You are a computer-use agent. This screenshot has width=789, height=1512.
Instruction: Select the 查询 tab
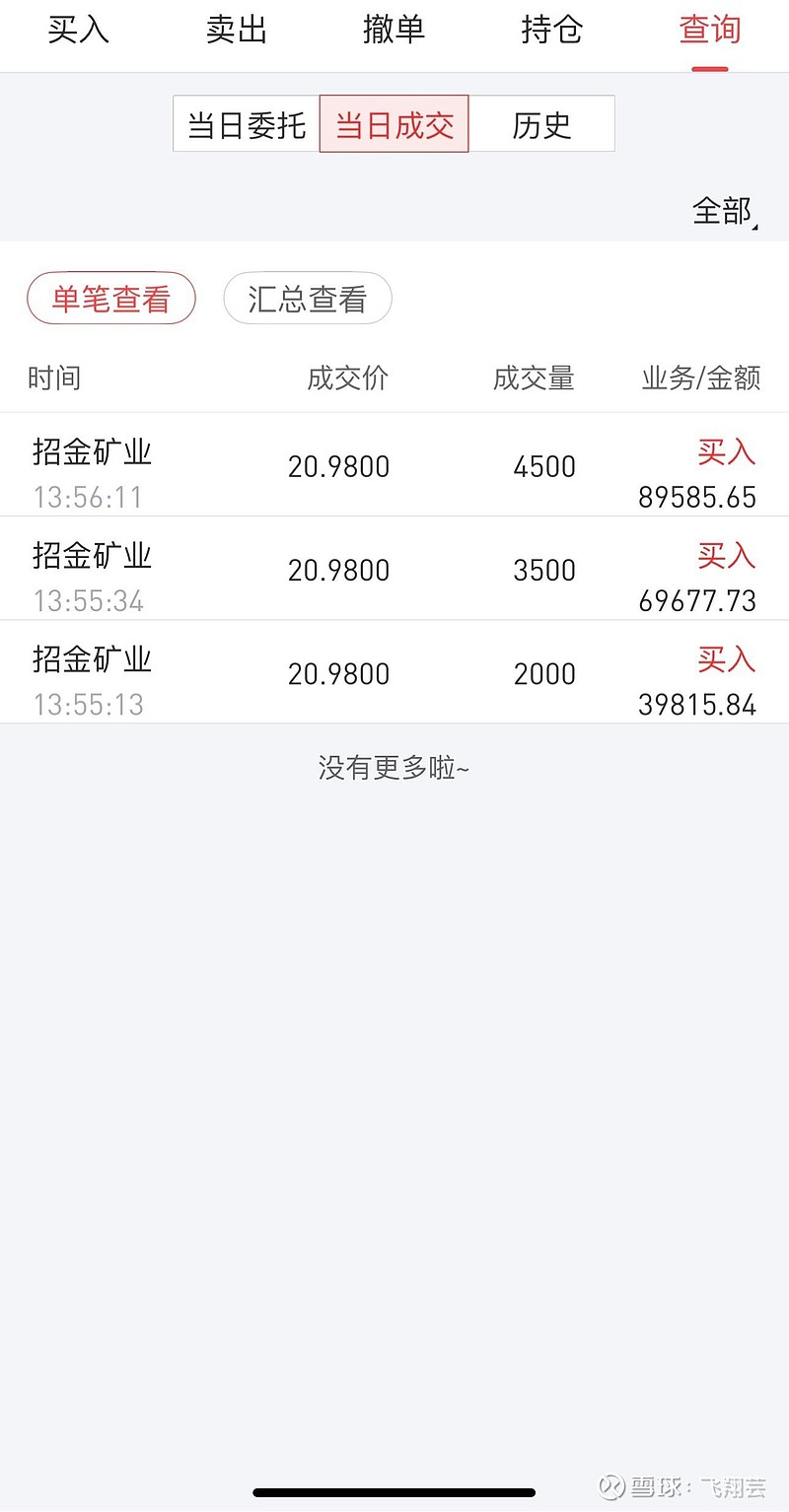[710, 31]
